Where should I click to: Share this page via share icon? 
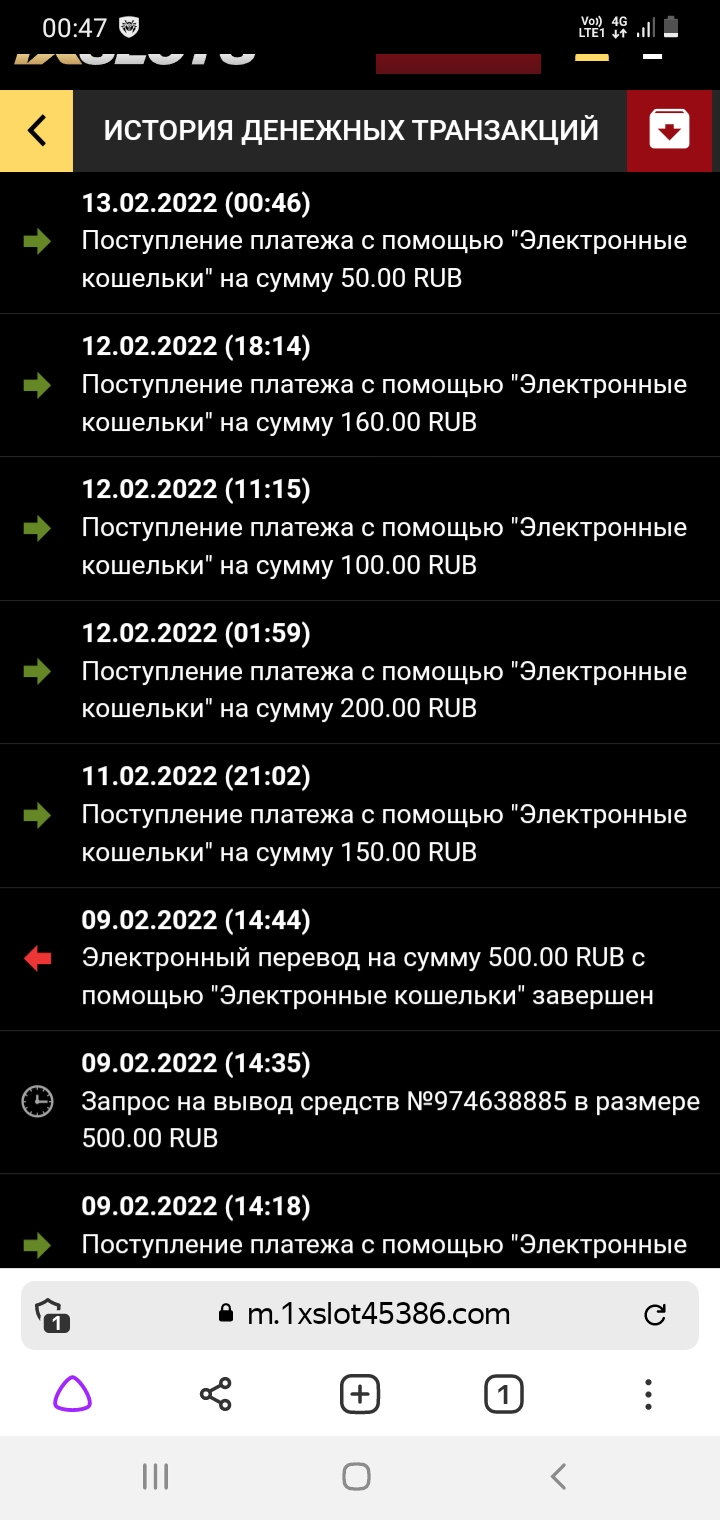(215, 1394)
